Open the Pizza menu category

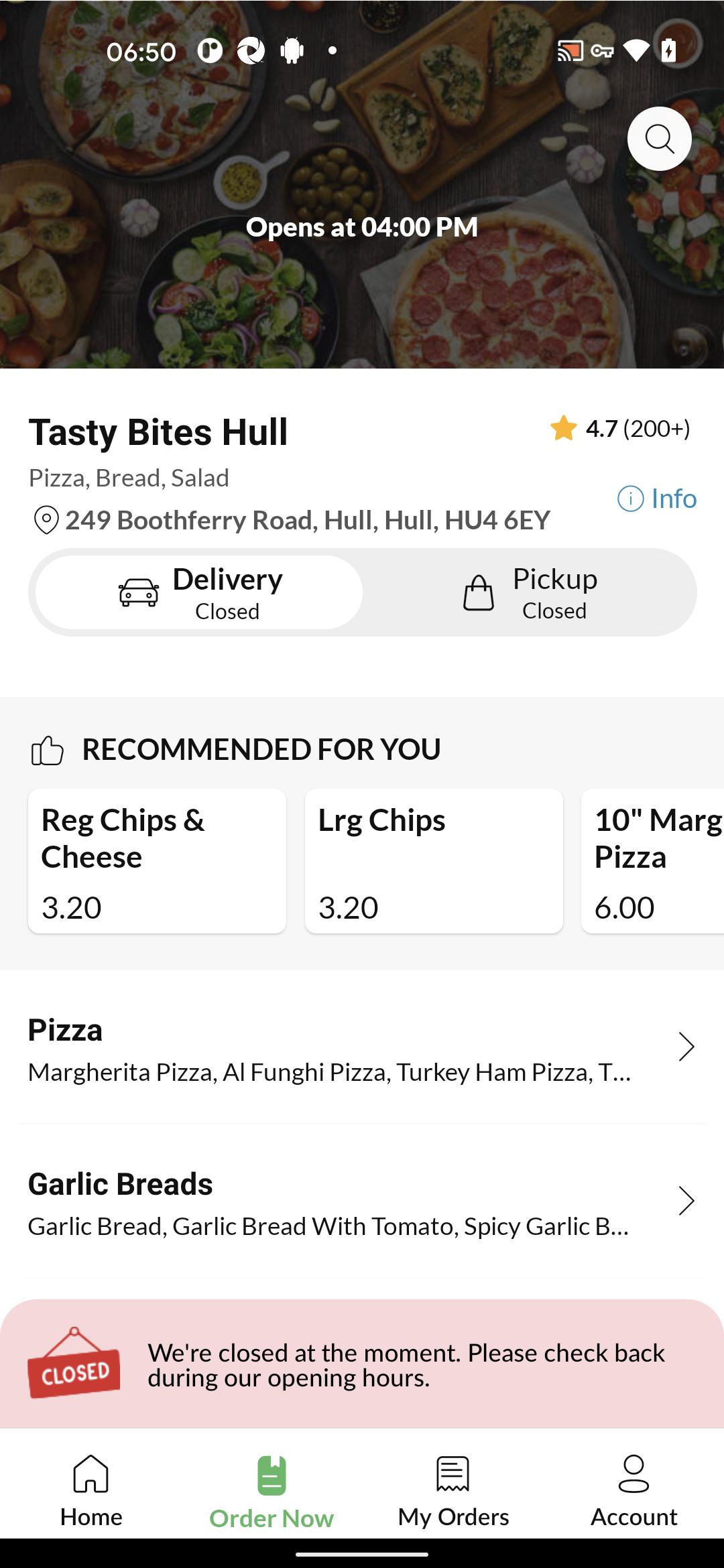tap(362, 1047)
